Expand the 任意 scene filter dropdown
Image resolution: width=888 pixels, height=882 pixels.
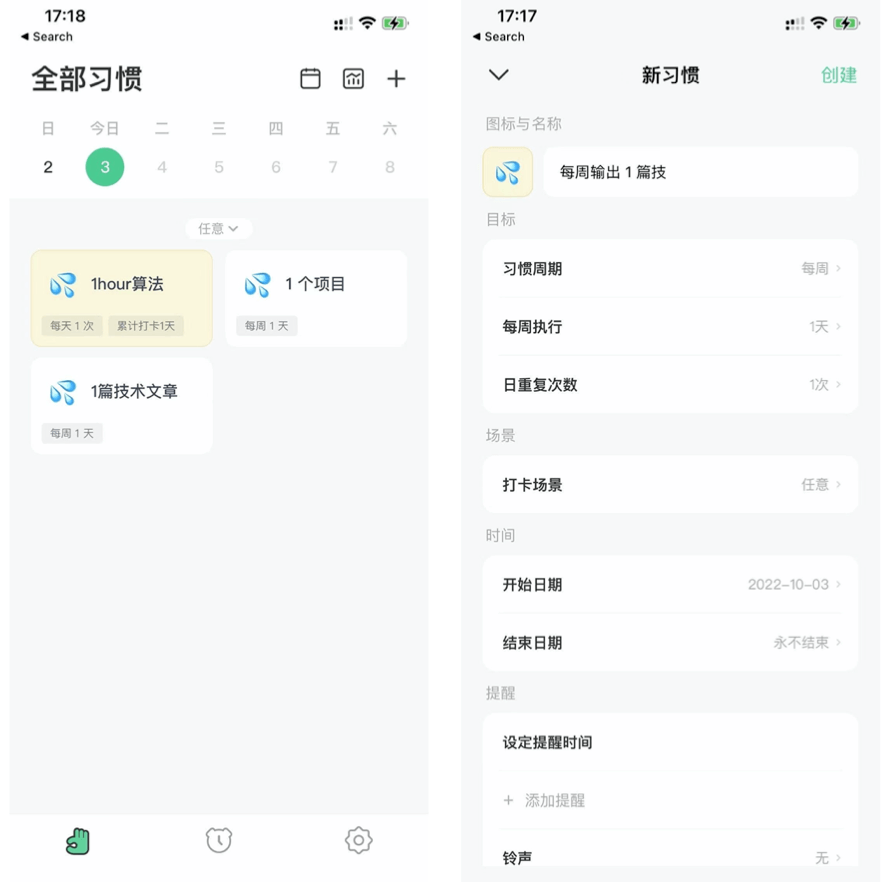[x=218, y=228]
